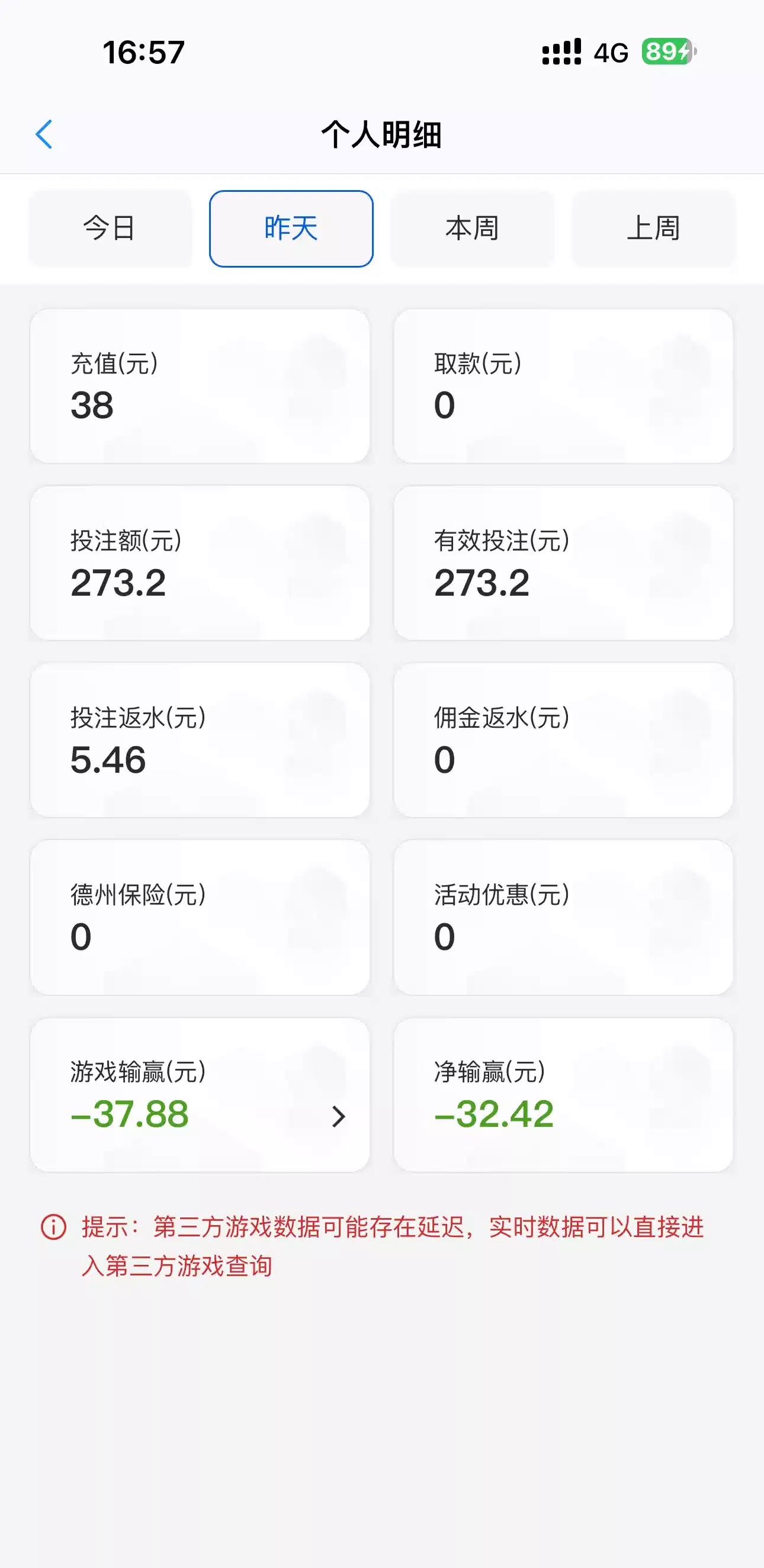
Task: Select the 昨天 tab
Action: click(x=291, y=229)
